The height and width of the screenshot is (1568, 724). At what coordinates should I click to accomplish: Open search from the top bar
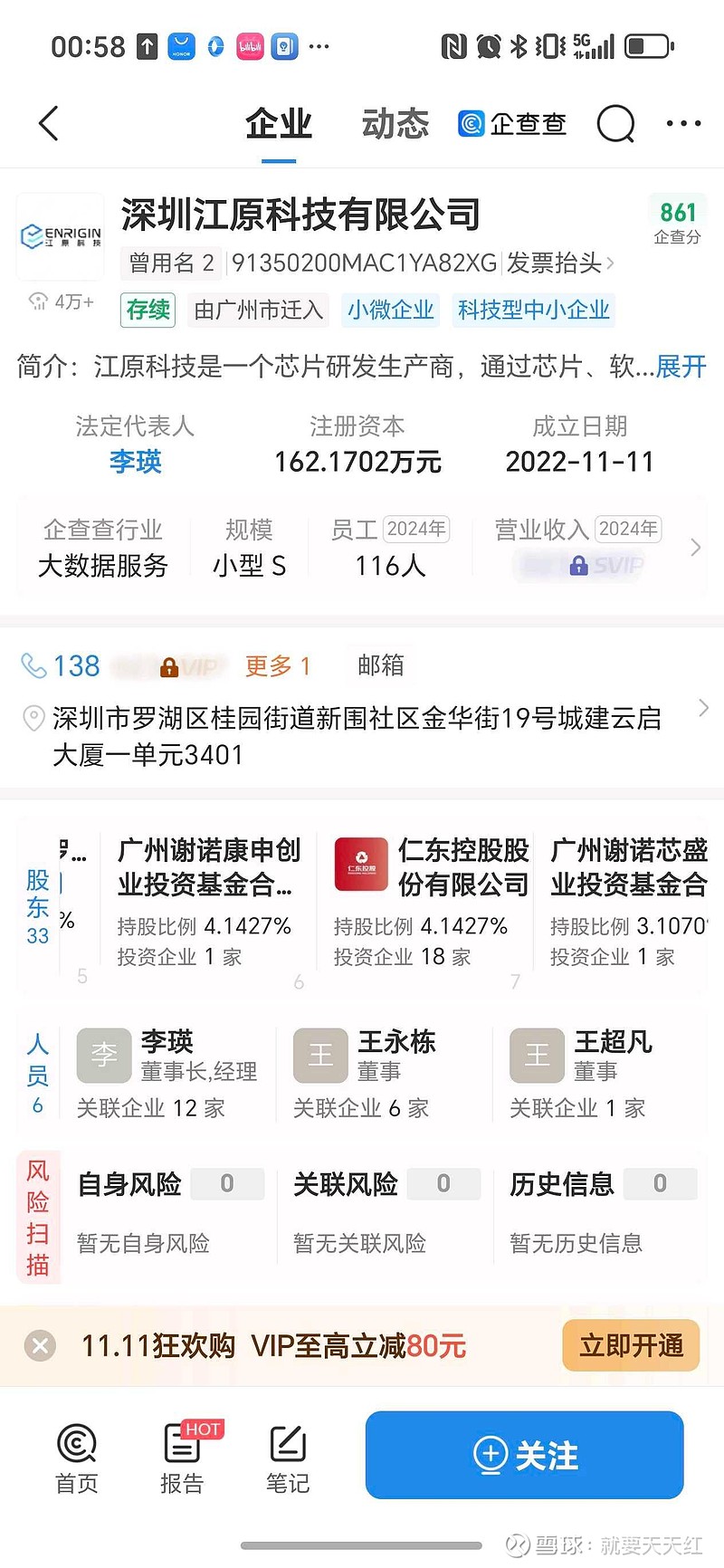pyautogui.click(x=616, y=124)
